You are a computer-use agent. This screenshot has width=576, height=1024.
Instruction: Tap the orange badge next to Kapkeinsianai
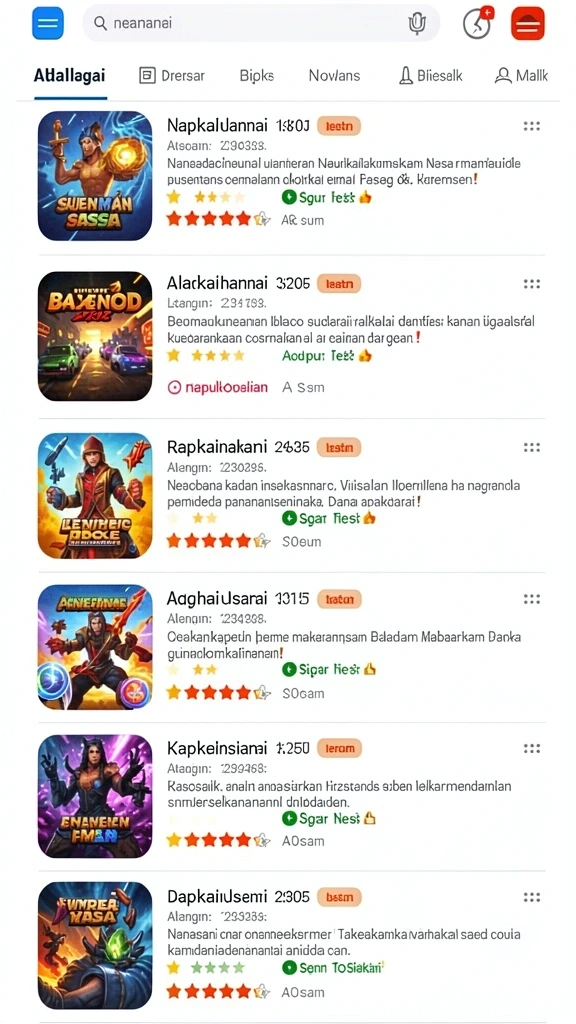[339, 748]
